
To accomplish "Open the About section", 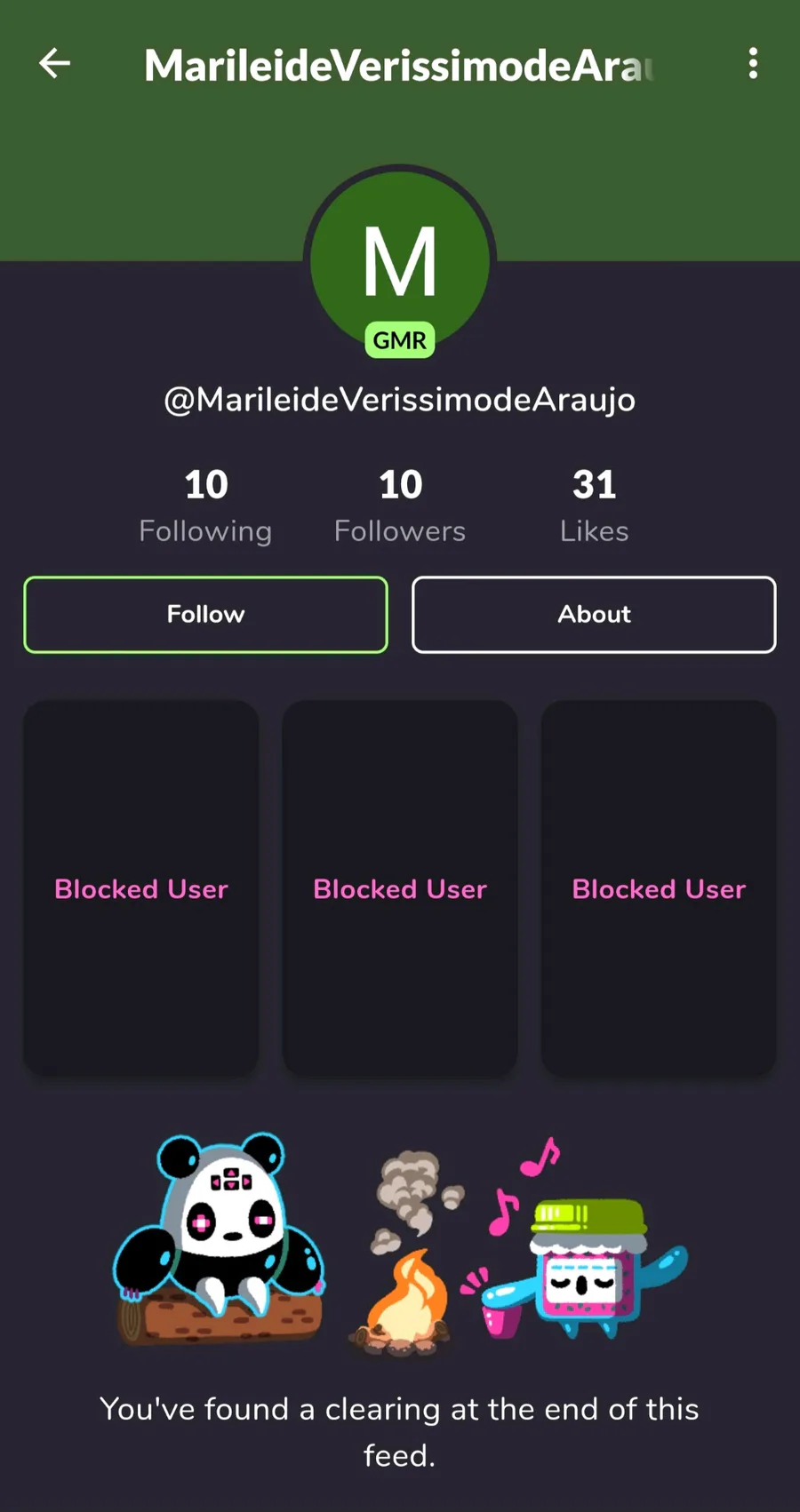I will point(594,615).
